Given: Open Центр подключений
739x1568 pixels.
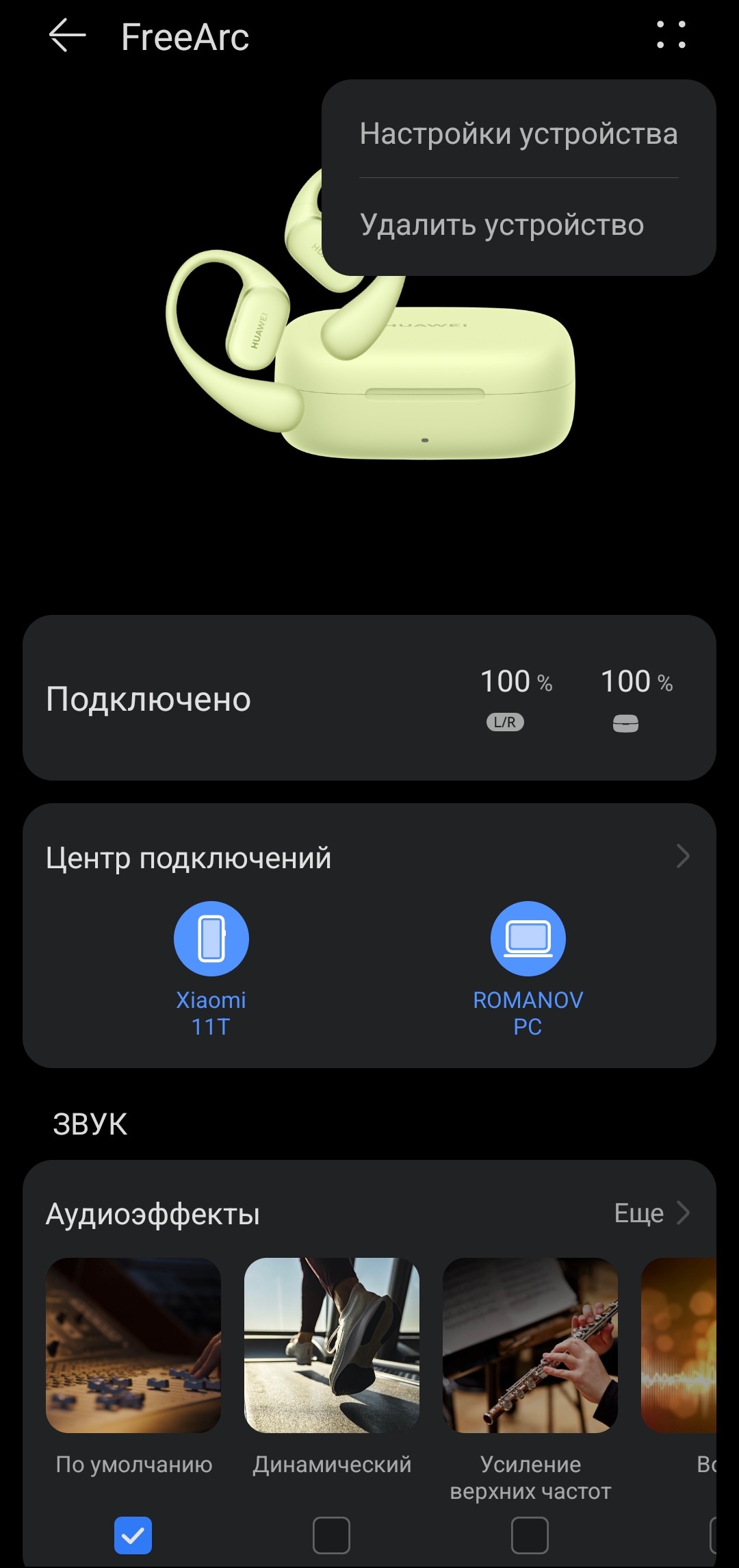Looking at the screenshot, I should [368, 857].
